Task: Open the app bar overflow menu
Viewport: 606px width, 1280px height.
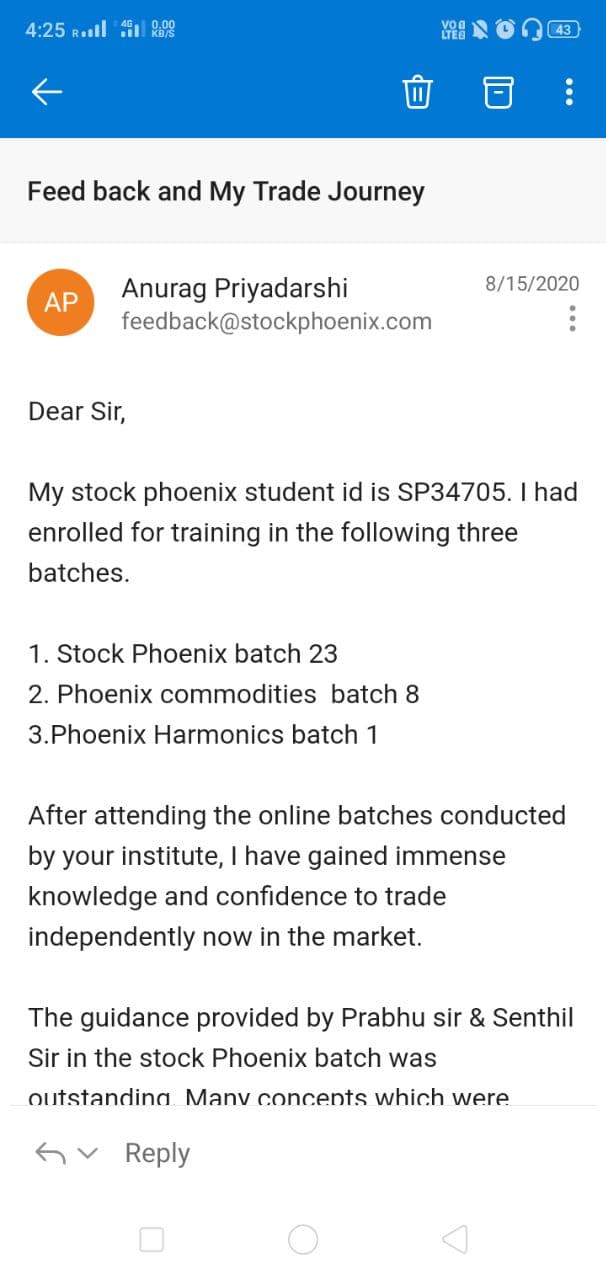Action: click(x=569, y=92)
